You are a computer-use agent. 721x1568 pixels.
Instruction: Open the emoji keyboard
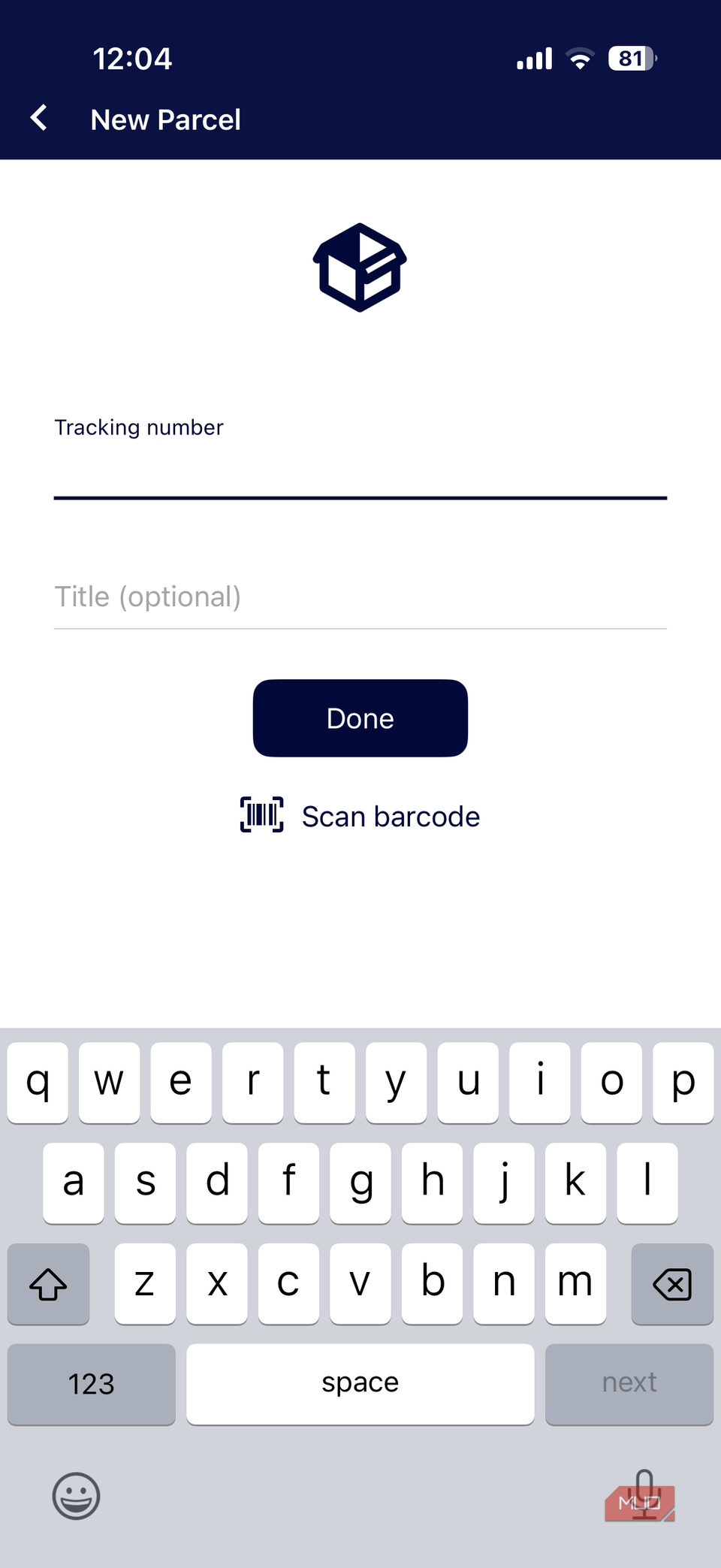point(75,1495)
